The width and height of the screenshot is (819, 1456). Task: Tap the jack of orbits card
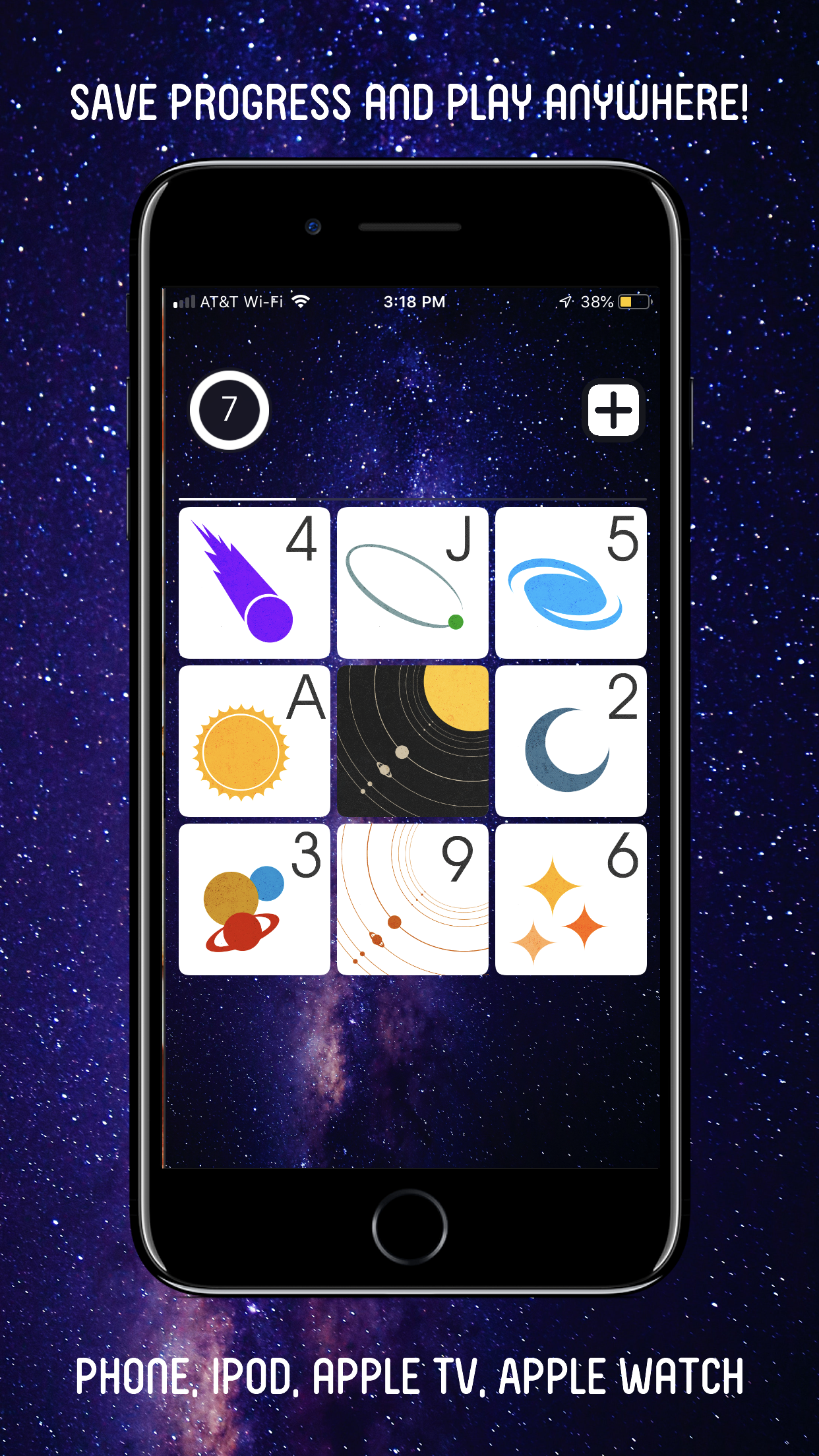click(412, 580)
